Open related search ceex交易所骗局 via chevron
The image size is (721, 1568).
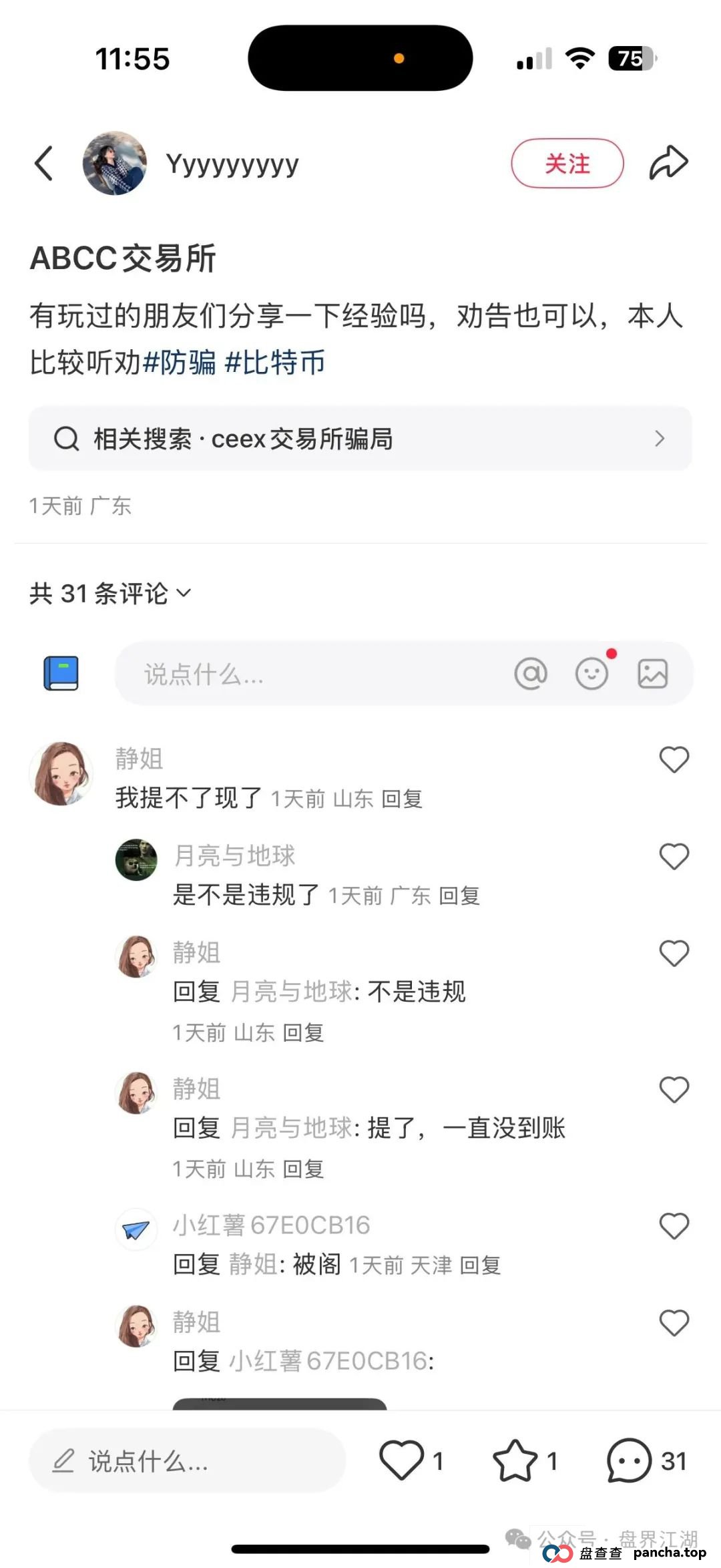(660, 439)
